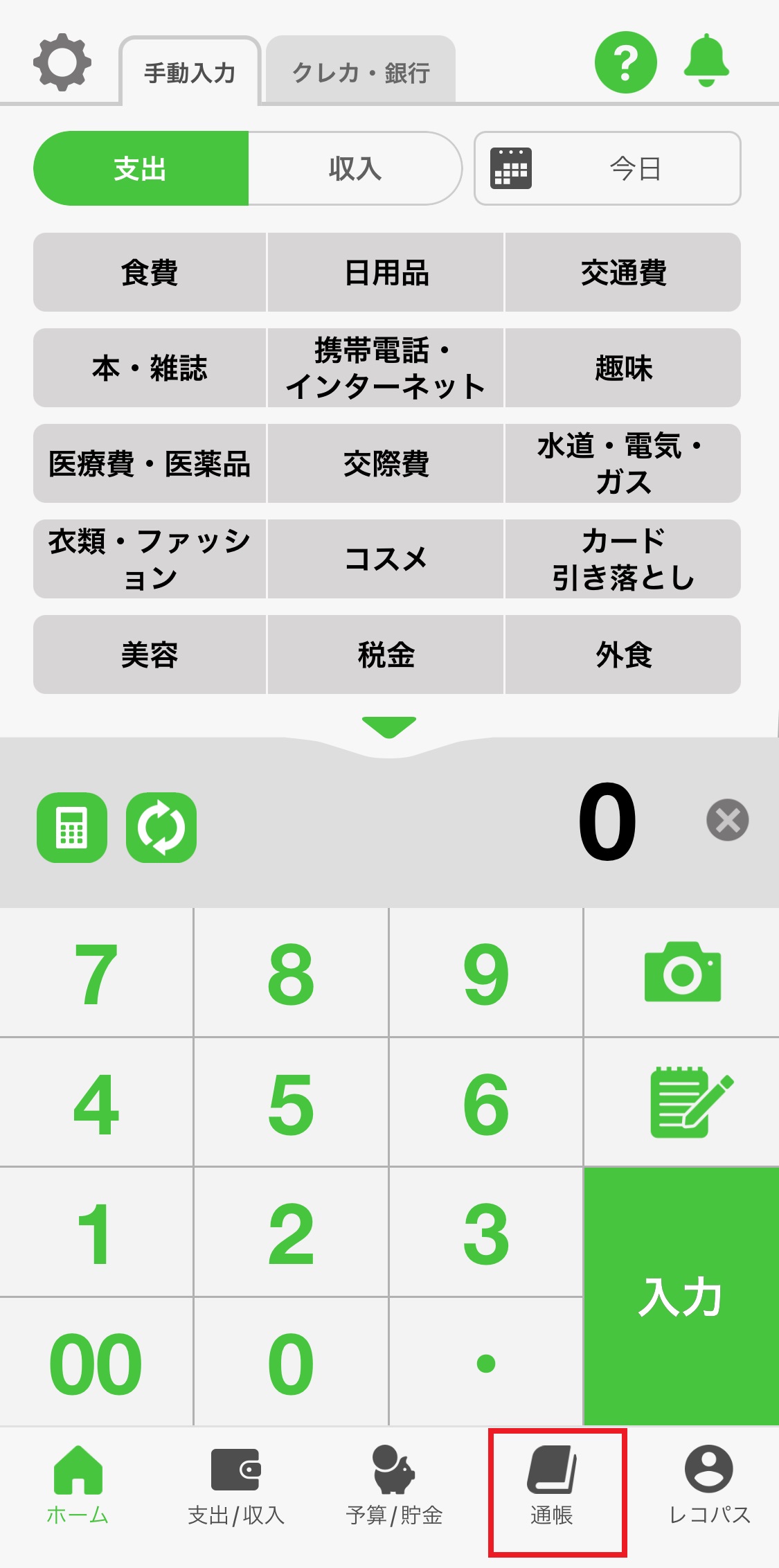Viewport: 779px width, 1568px height.
Task: Add a memo with the notepad icon
Action: (x=690, y=1102)
